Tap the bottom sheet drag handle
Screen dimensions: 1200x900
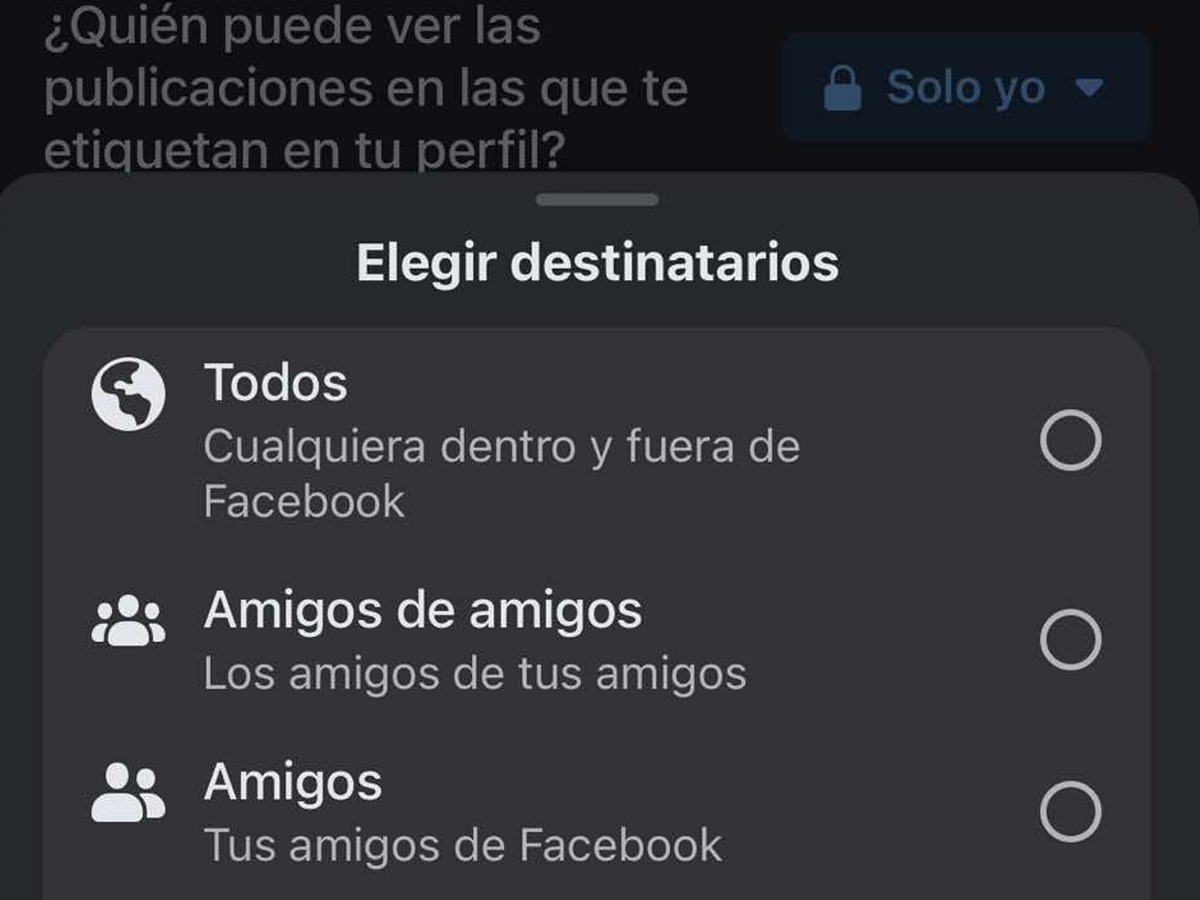click(x=597, y=200)
